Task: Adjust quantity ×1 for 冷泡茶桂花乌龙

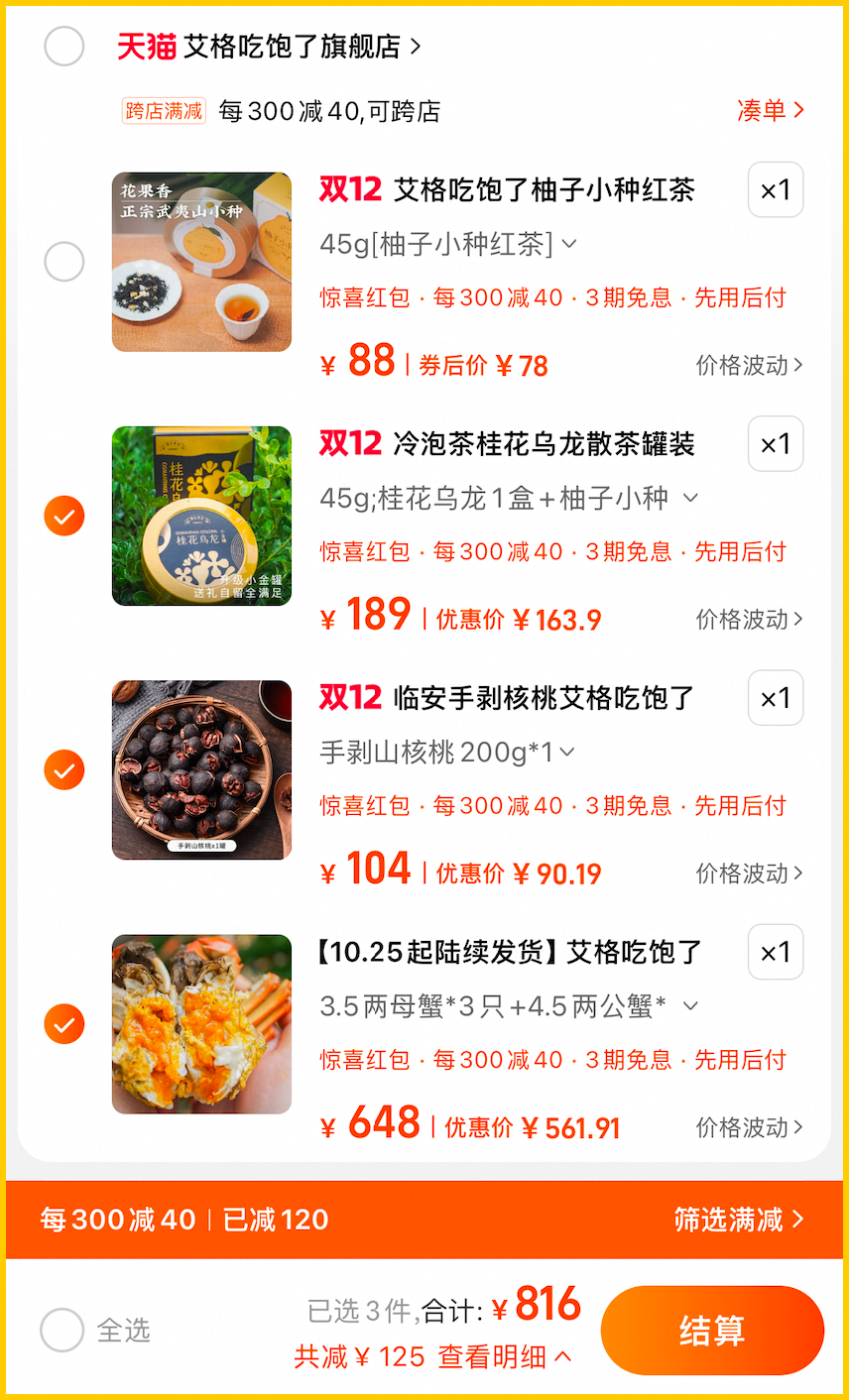Action: coord(776,444)
